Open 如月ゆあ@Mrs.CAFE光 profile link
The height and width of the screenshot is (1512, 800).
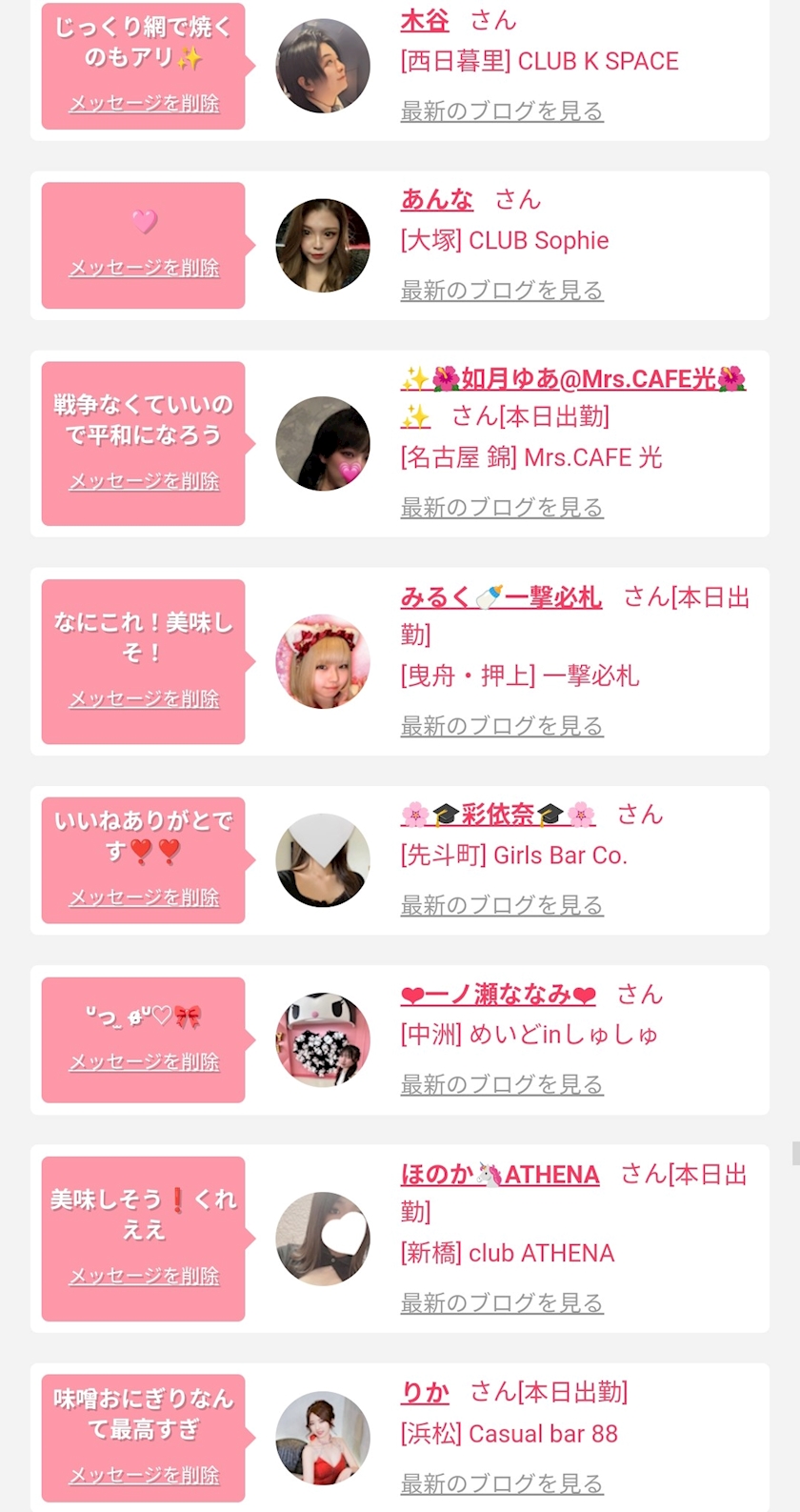pyautogui.click(x=573, y=379)
